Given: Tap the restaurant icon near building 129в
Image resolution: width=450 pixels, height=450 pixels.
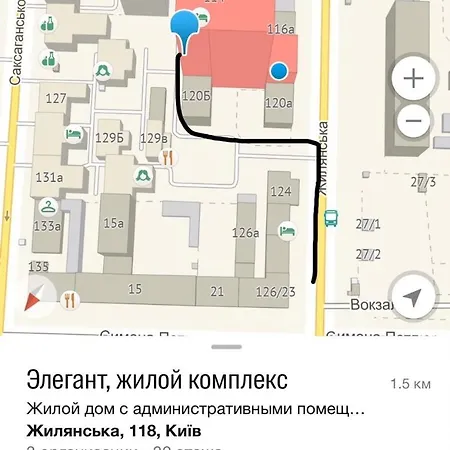Looking at the screenshot, I should (x=168, y=158).
